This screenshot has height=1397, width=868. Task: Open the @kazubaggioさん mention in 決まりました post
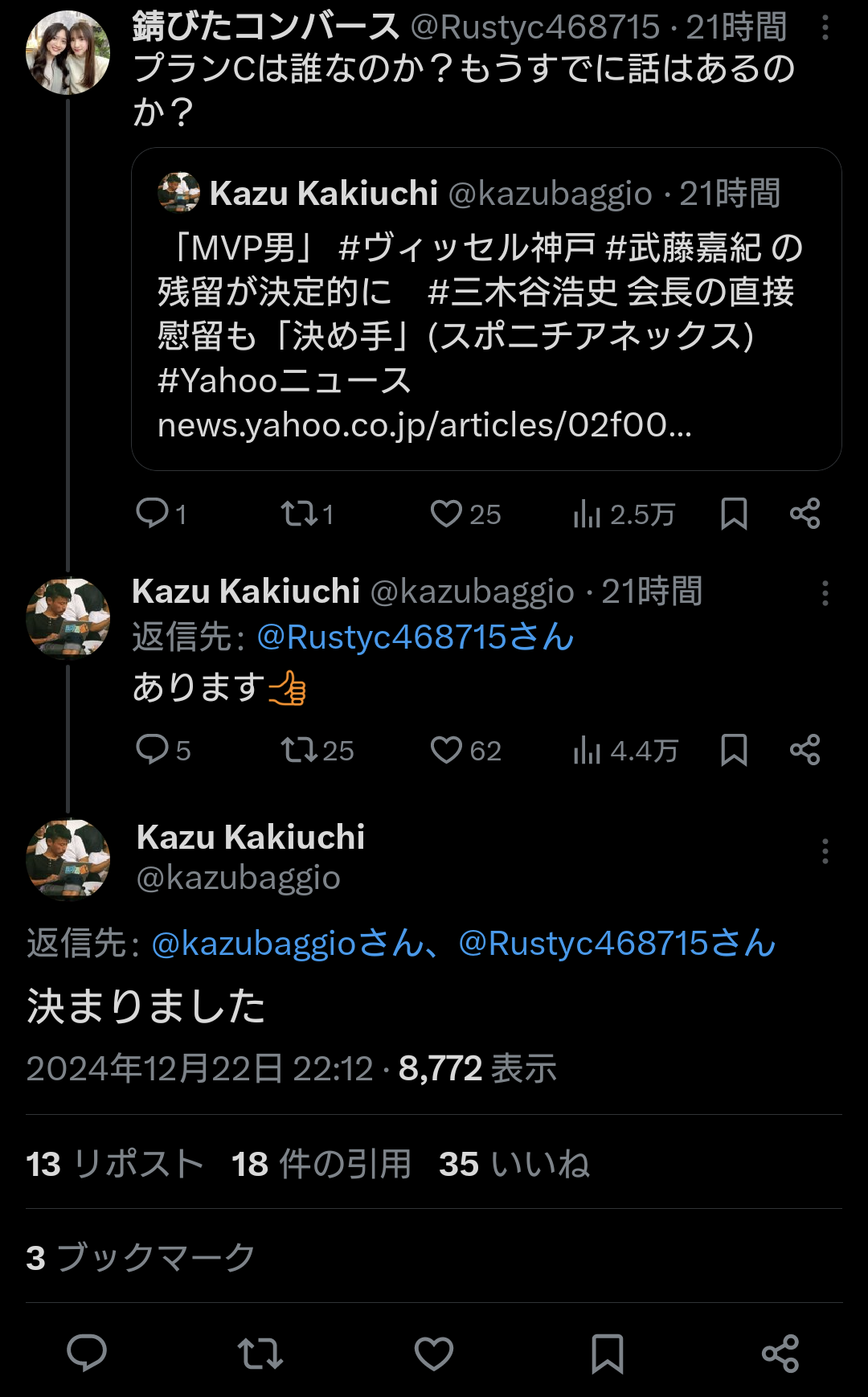click(x=286, y=944)
